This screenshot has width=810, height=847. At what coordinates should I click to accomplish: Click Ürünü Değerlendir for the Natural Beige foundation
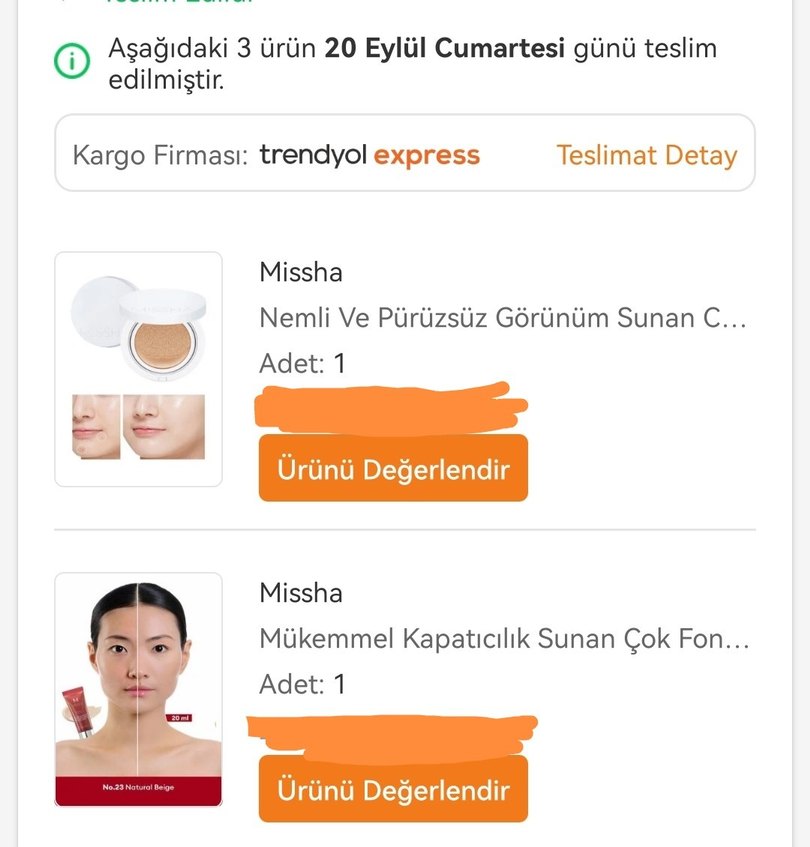click(x=392, y=790)
